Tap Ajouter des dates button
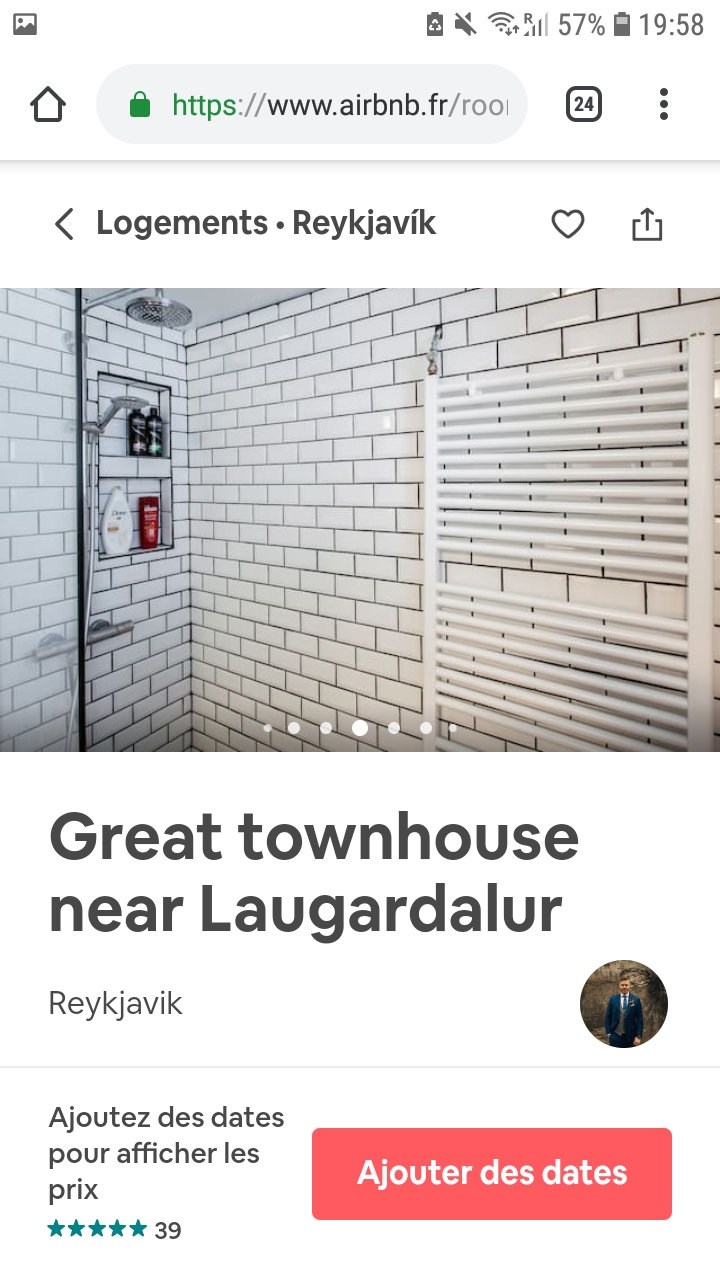 (491, 1173)
